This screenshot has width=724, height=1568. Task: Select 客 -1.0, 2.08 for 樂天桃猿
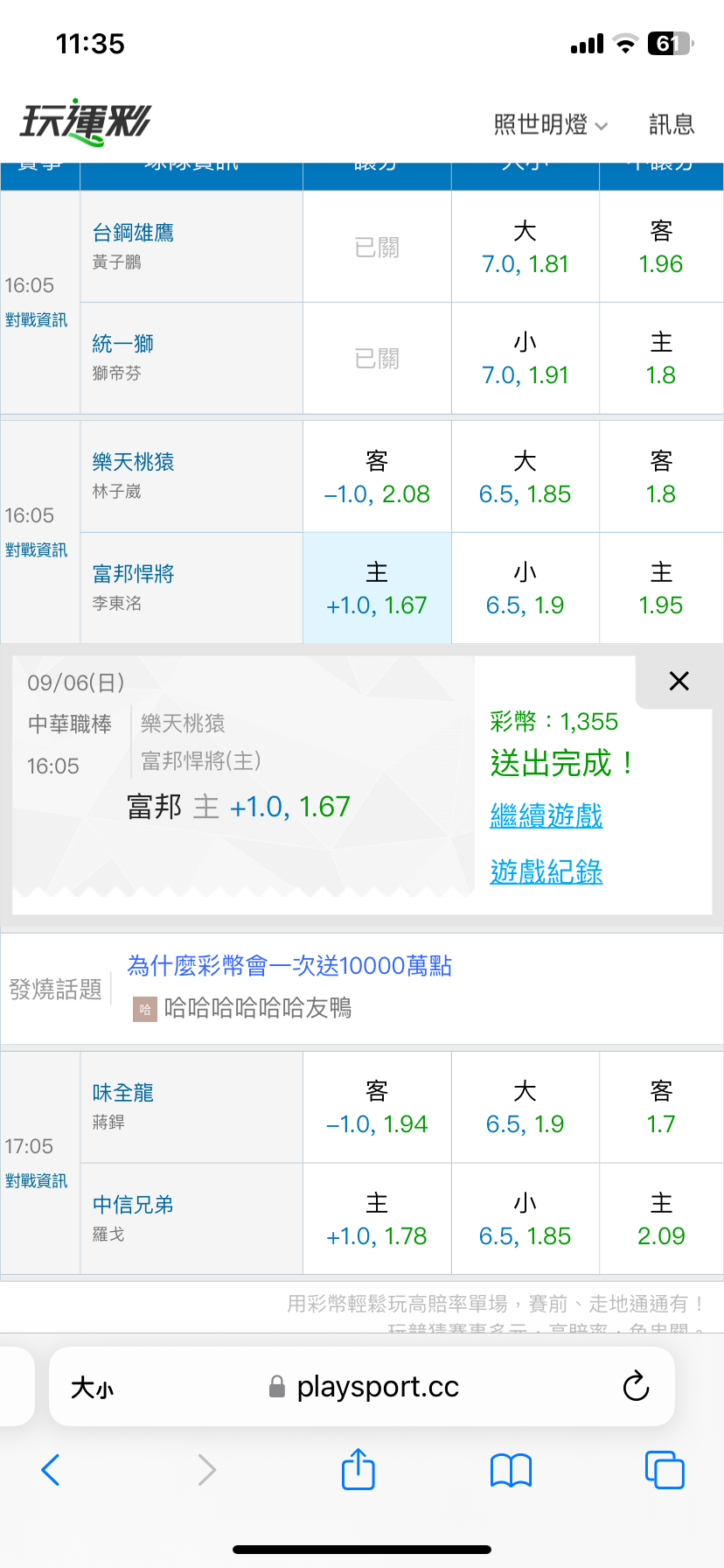pyautogui.click(x=377, y=477)
